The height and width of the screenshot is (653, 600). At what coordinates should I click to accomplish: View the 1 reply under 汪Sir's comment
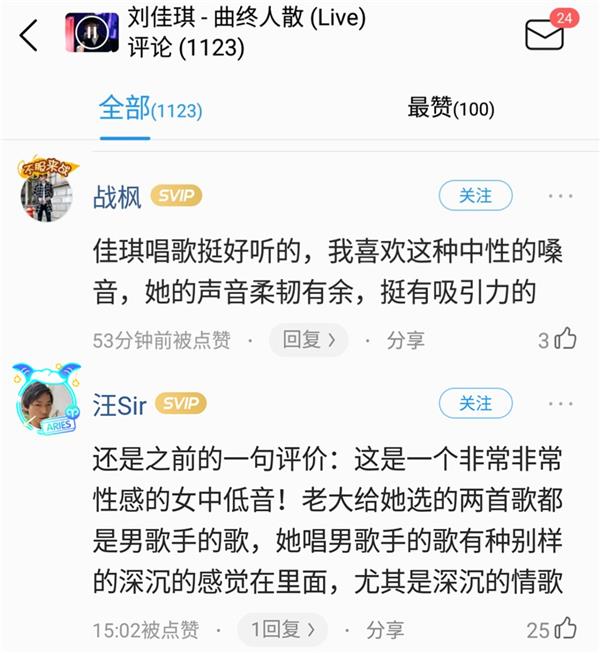[x=282, y=630]
